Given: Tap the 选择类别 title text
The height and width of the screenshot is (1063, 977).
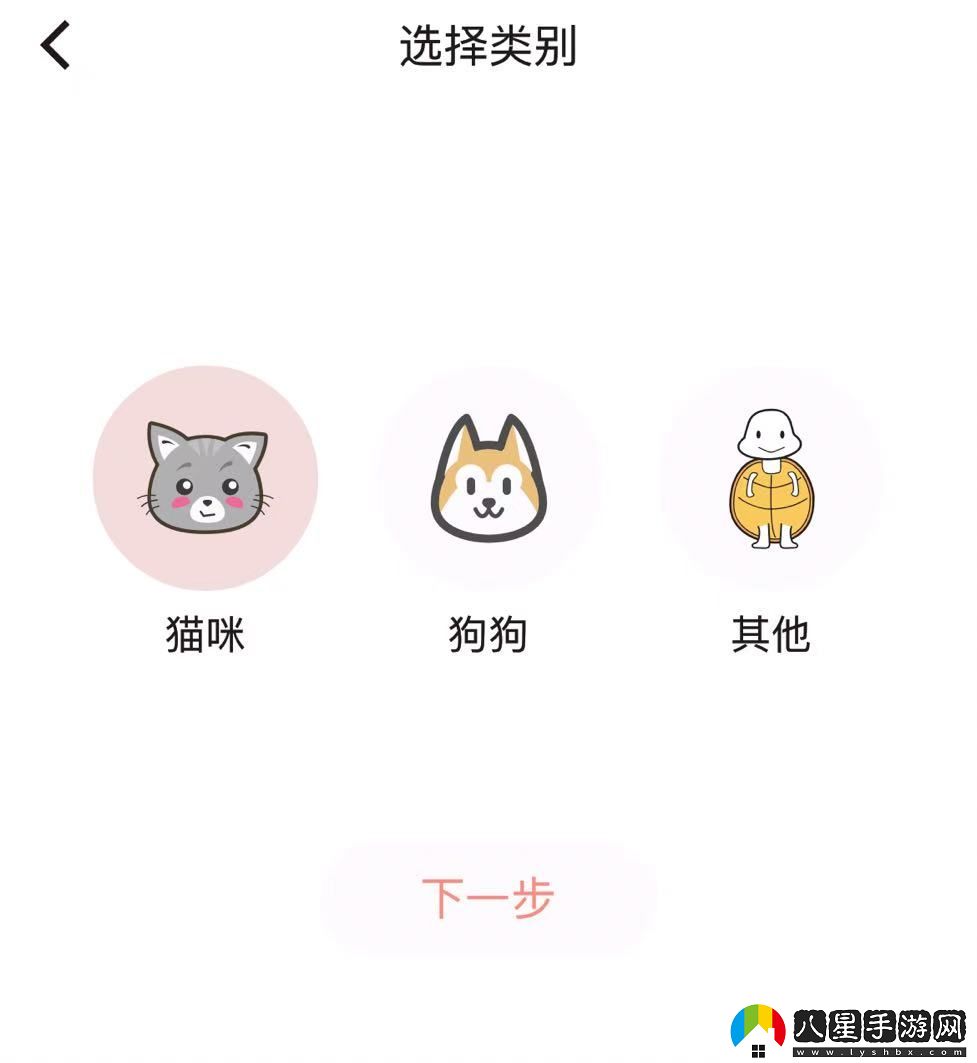Looking at the screenshot, I should (488, 45).
